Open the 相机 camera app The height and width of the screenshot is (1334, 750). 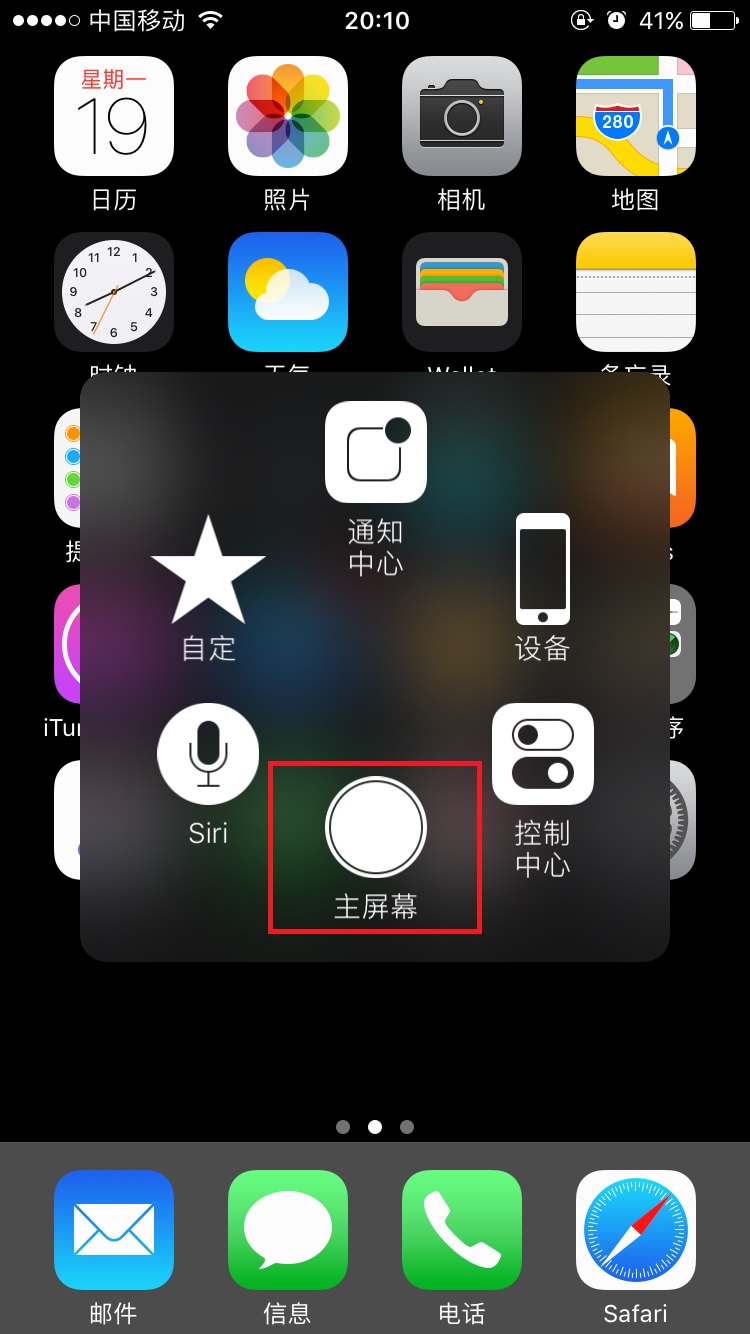tap(462, 116)
